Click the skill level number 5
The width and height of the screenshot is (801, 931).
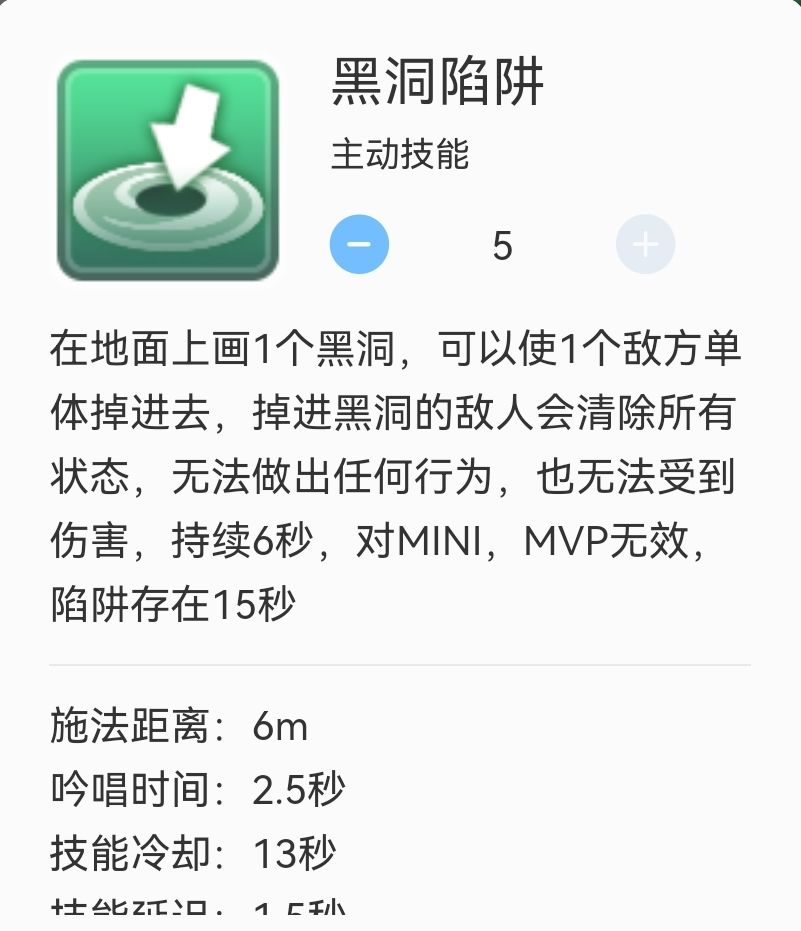coord(503,243)
